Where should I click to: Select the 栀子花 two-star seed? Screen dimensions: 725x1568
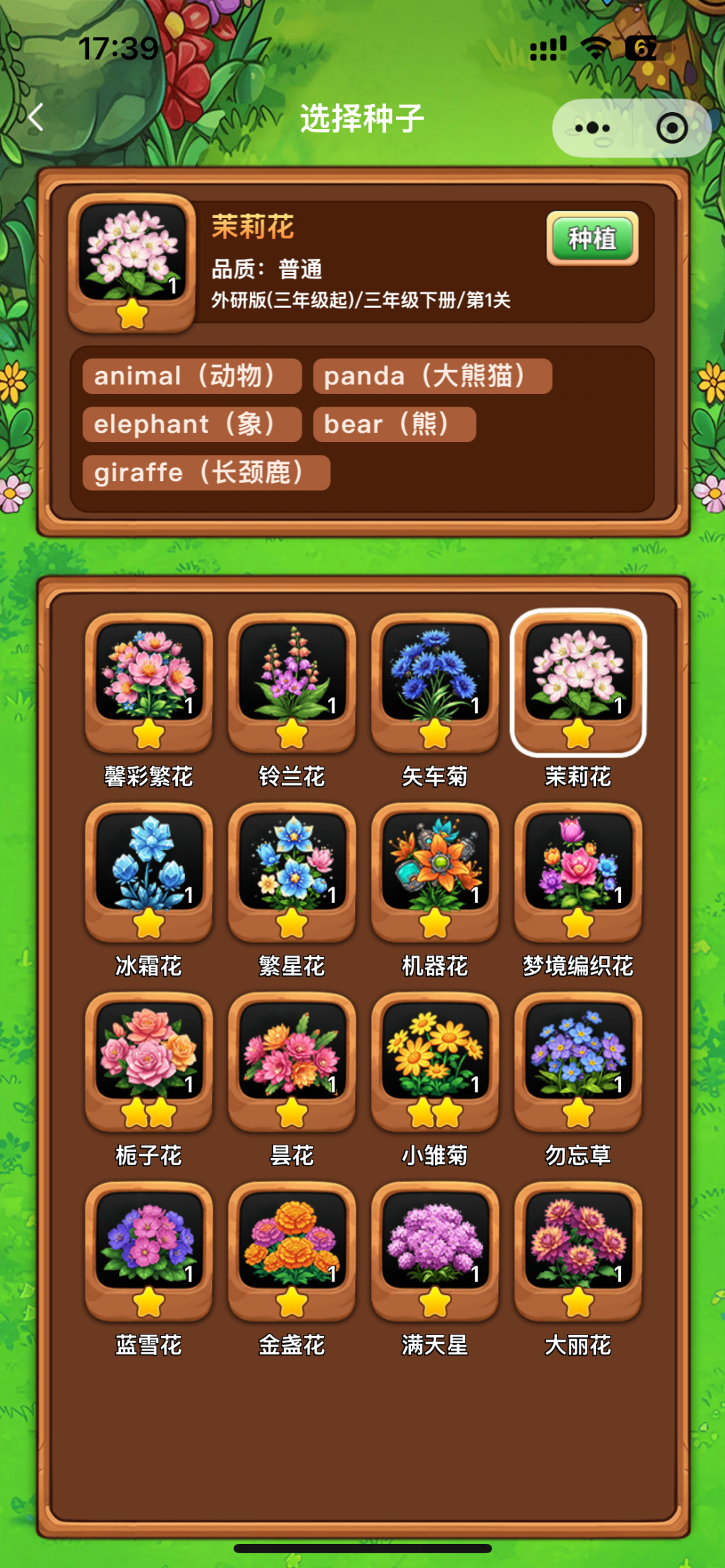point(149,1059)
